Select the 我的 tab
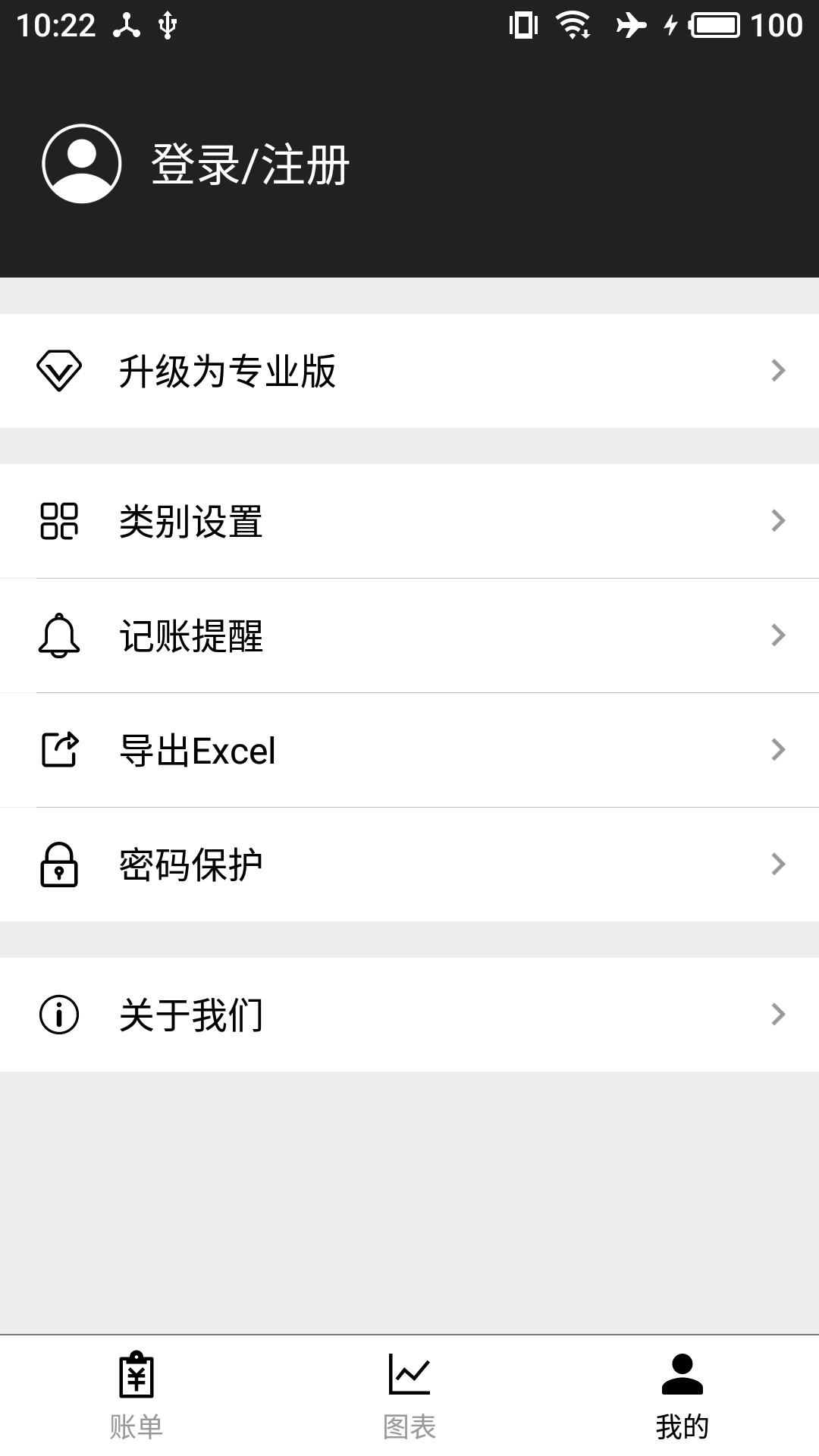The image size is (819, 1456). [682, 1396]
